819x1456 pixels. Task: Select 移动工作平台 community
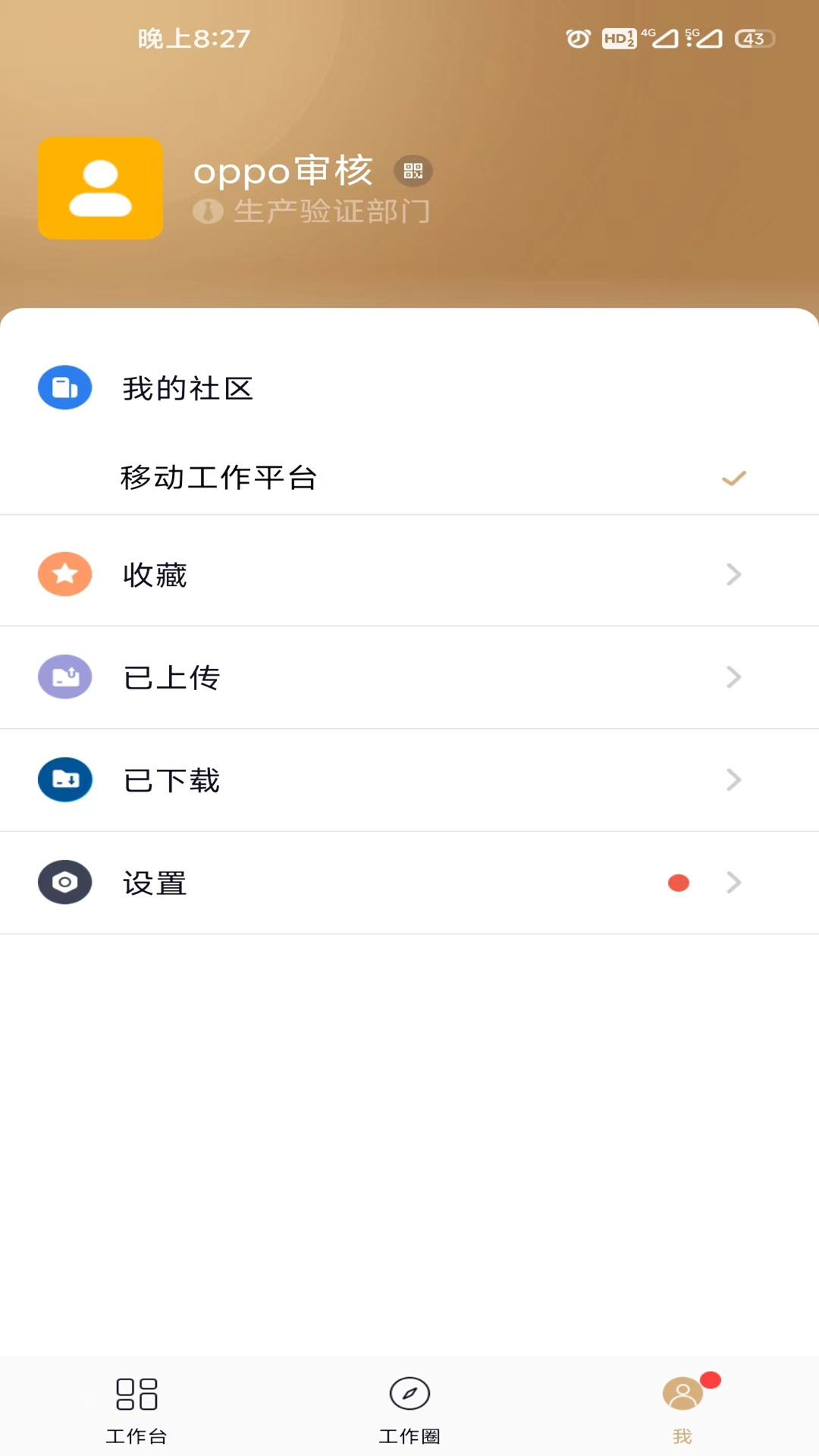click(409, 478)
